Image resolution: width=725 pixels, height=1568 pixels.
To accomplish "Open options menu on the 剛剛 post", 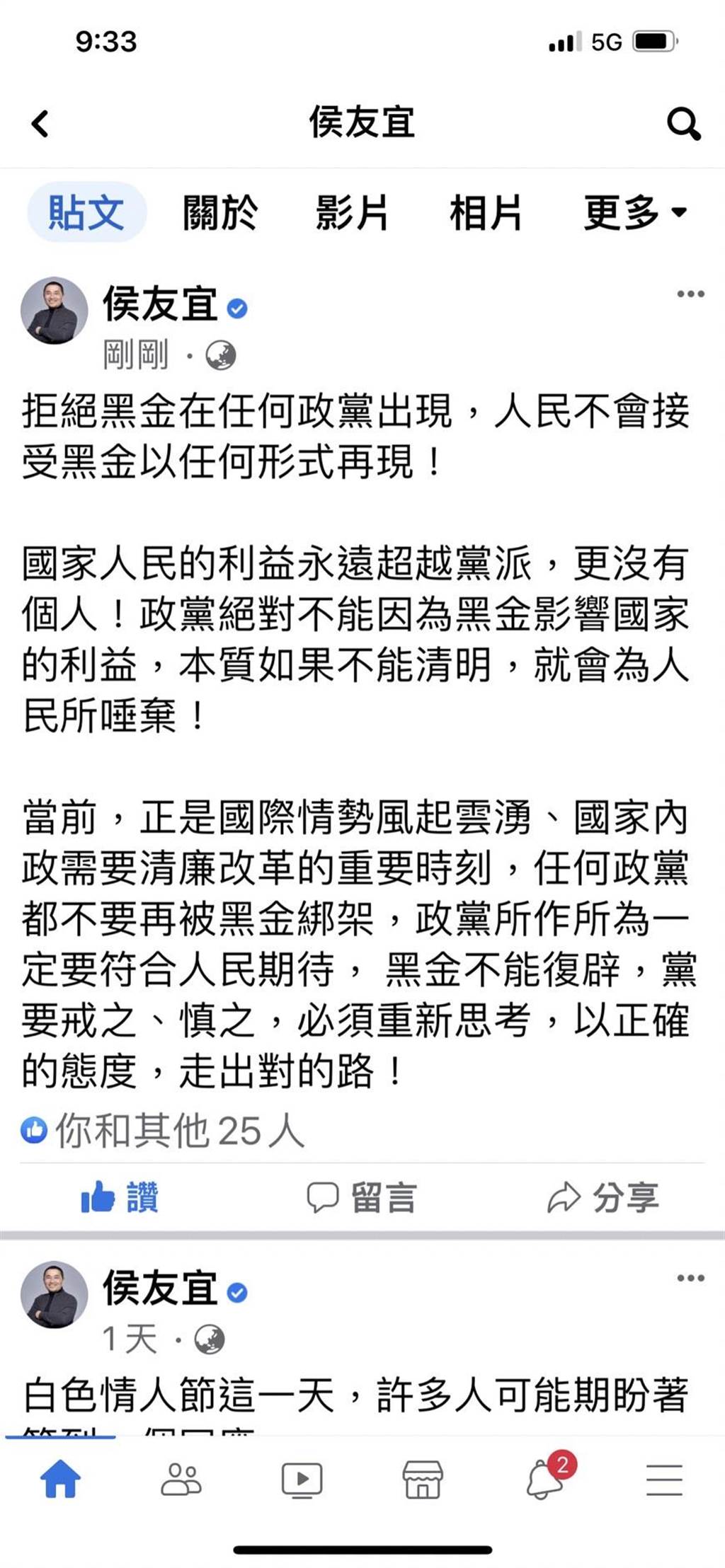I will (x=690, y=294).
